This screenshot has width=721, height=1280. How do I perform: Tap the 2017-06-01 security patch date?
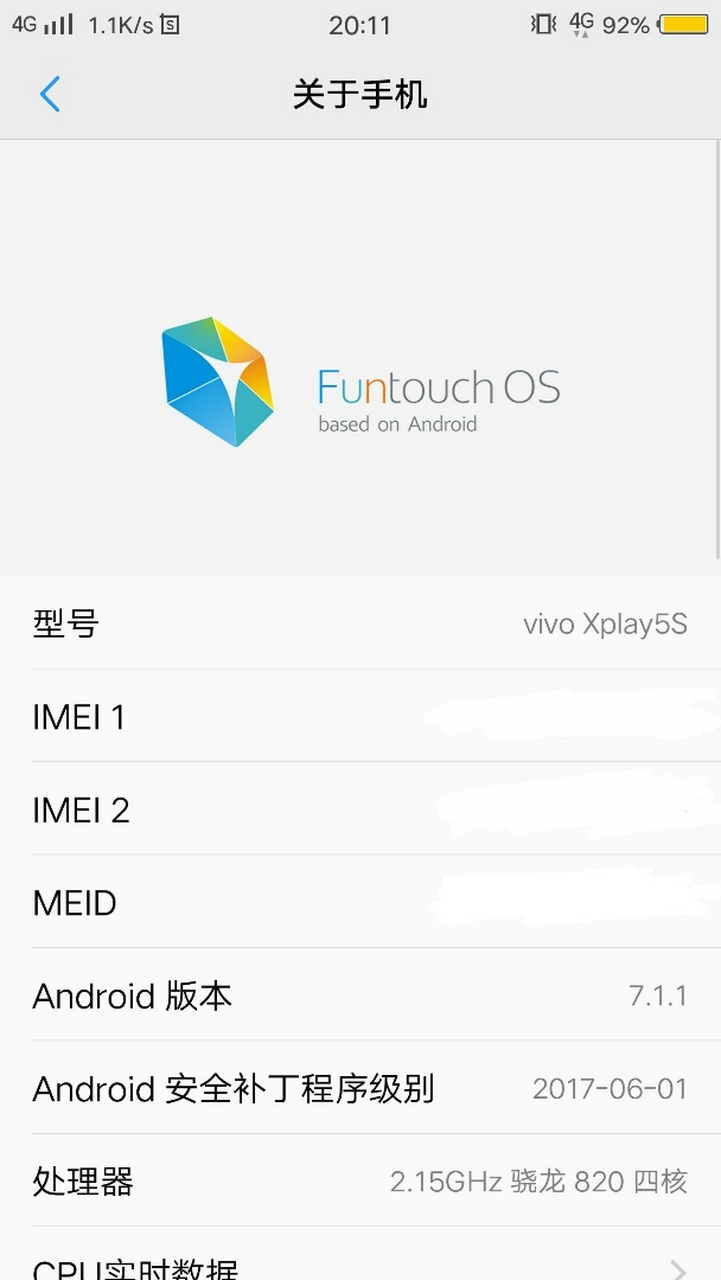(x=611, y=1089)
